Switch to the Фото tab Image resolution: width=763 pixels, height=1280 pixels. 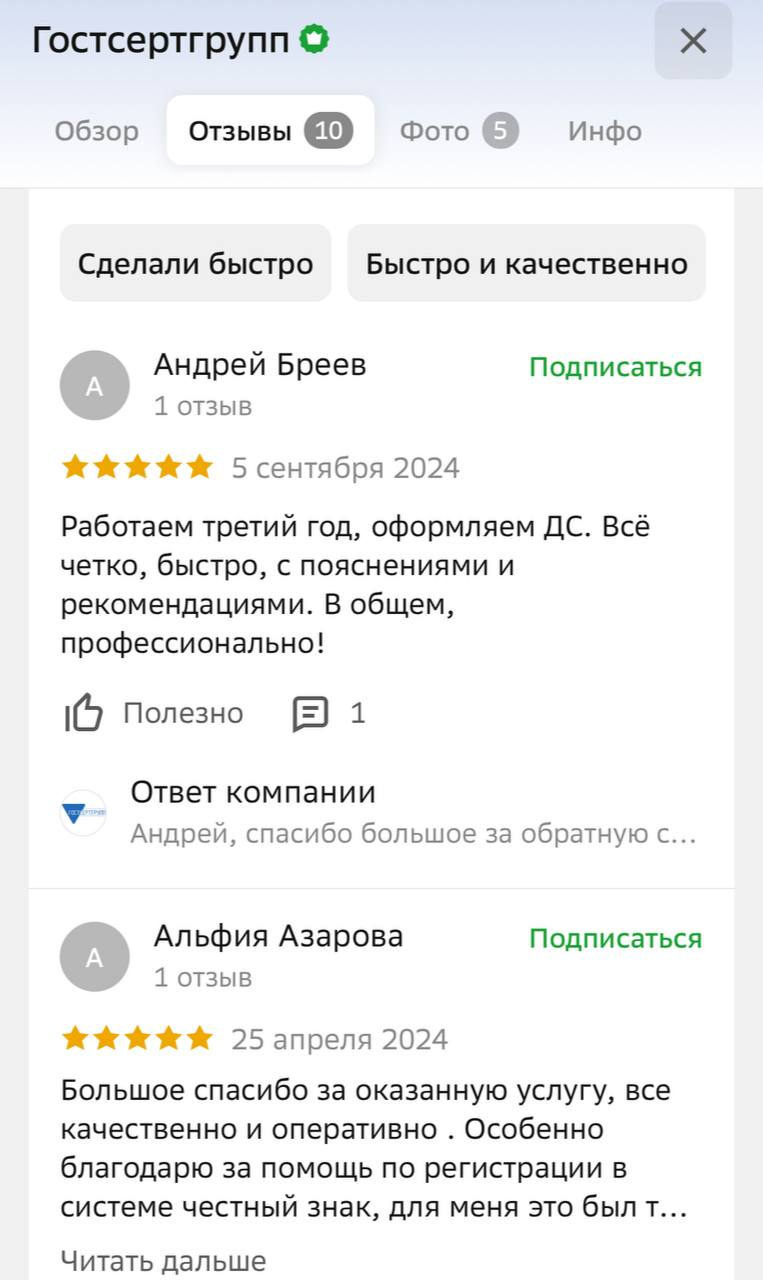click(459, 131)
